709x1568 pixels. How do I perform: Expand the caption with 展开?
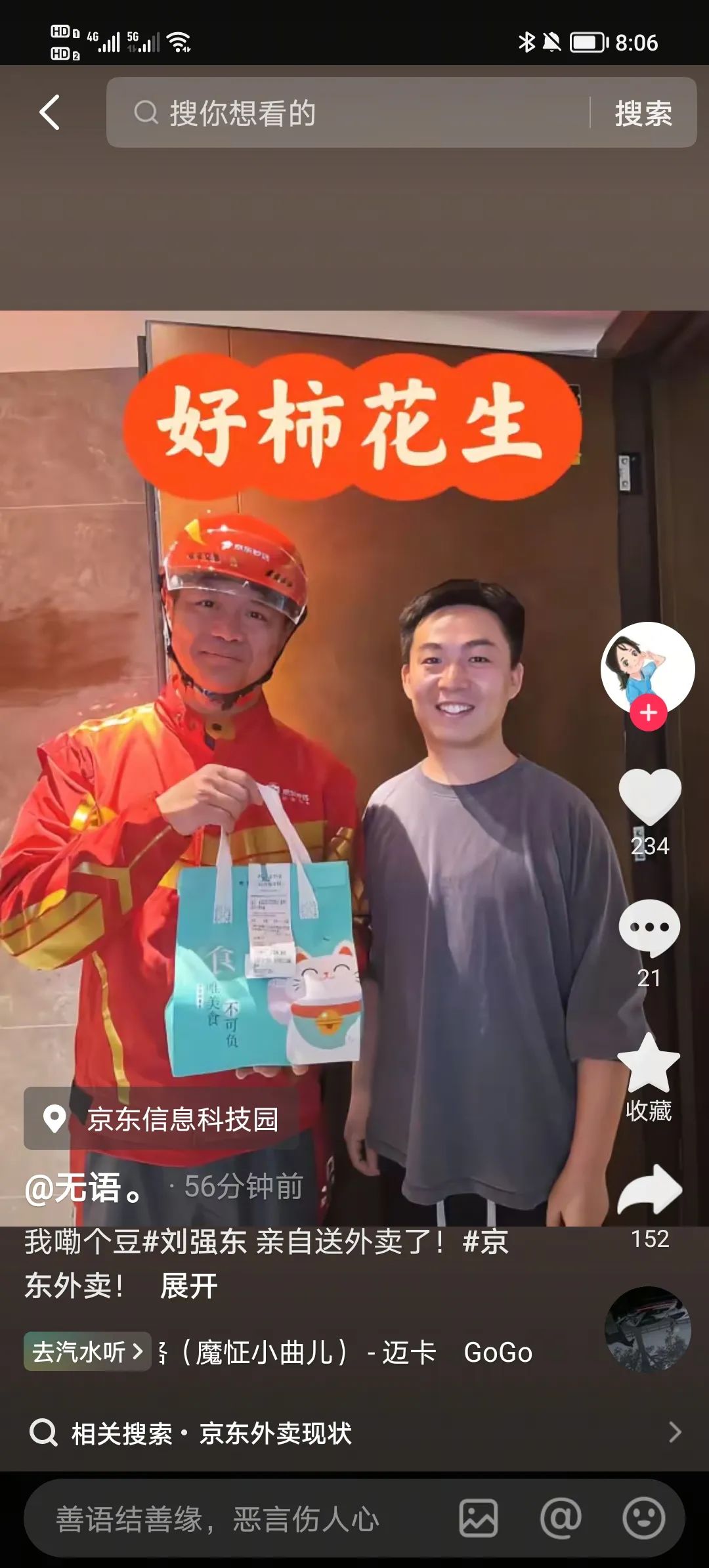tap(188, 1286)
